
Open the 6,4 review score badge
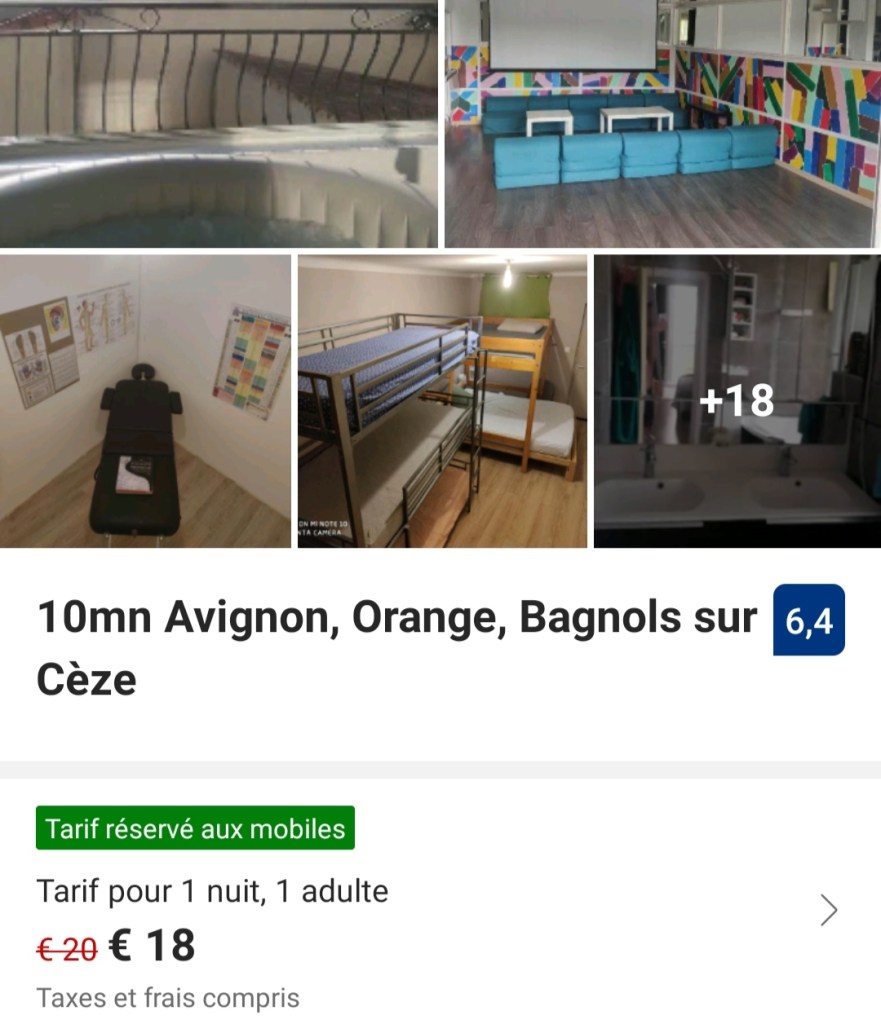pyautogui.click(x=809, y=620)
